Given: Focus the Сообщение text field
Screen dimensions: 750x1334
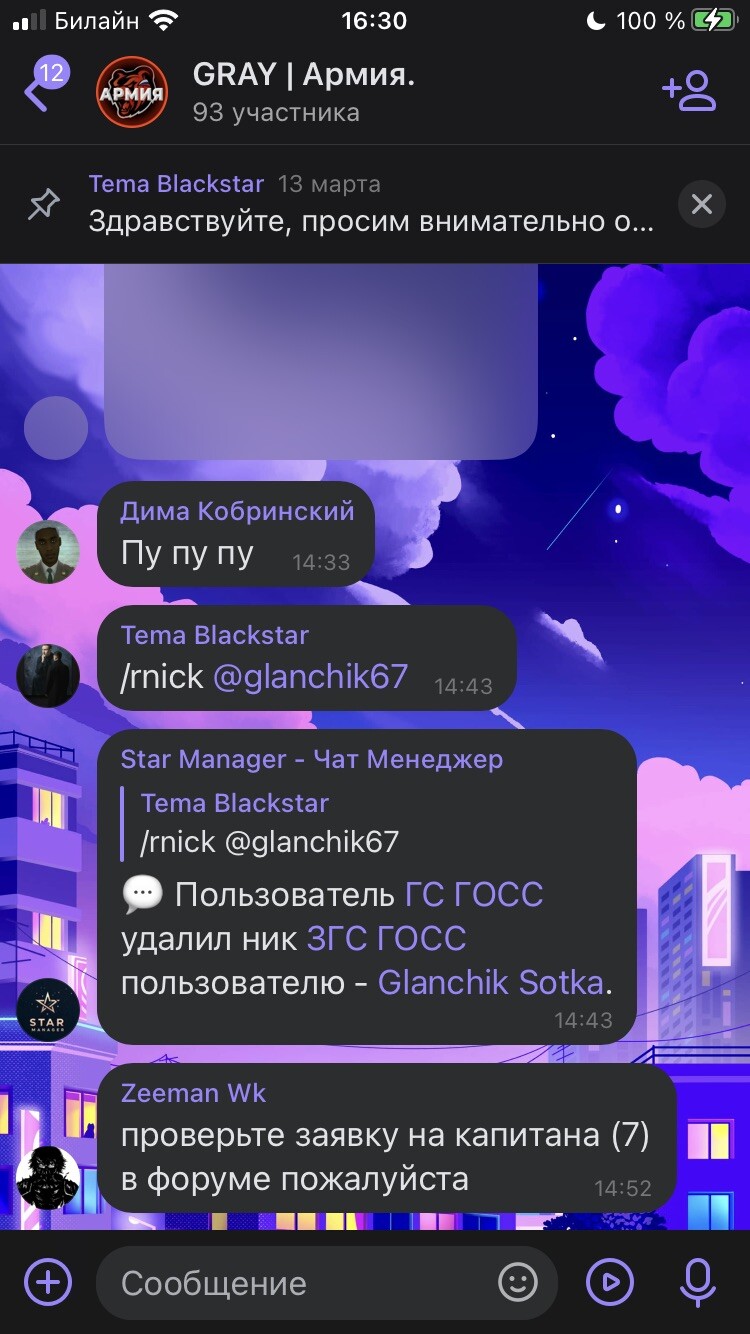Looking at the screenshot, I should click(300, 1283).
